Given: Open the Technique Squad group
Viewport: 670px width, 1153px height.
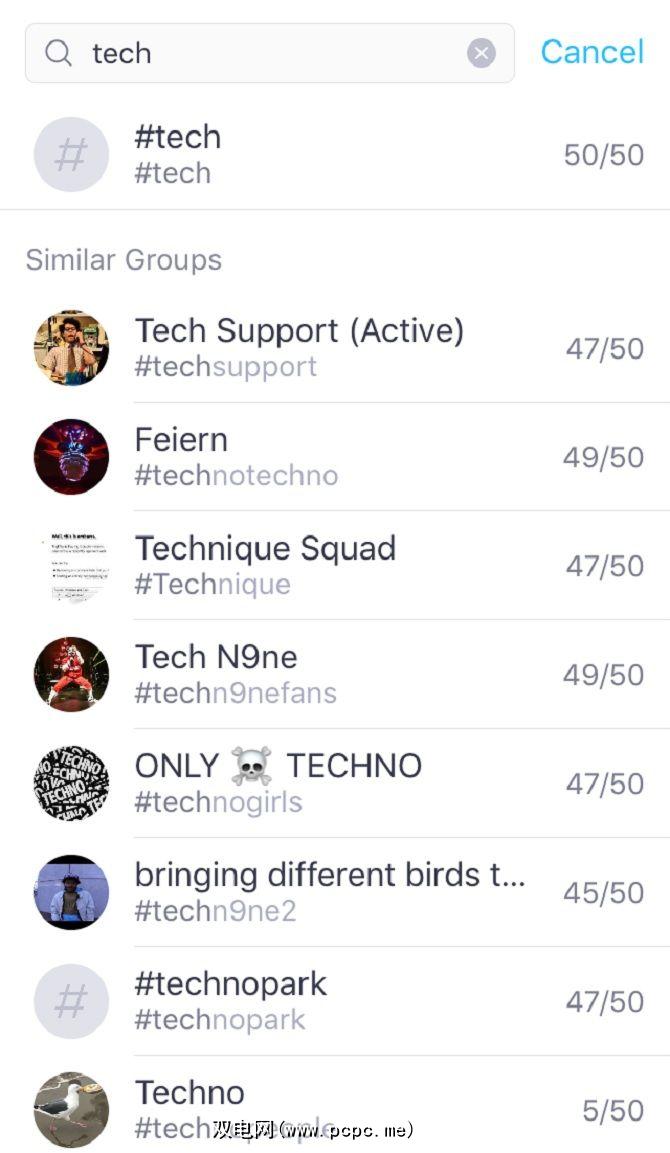Looking at the screenshot, I should 335,565.
